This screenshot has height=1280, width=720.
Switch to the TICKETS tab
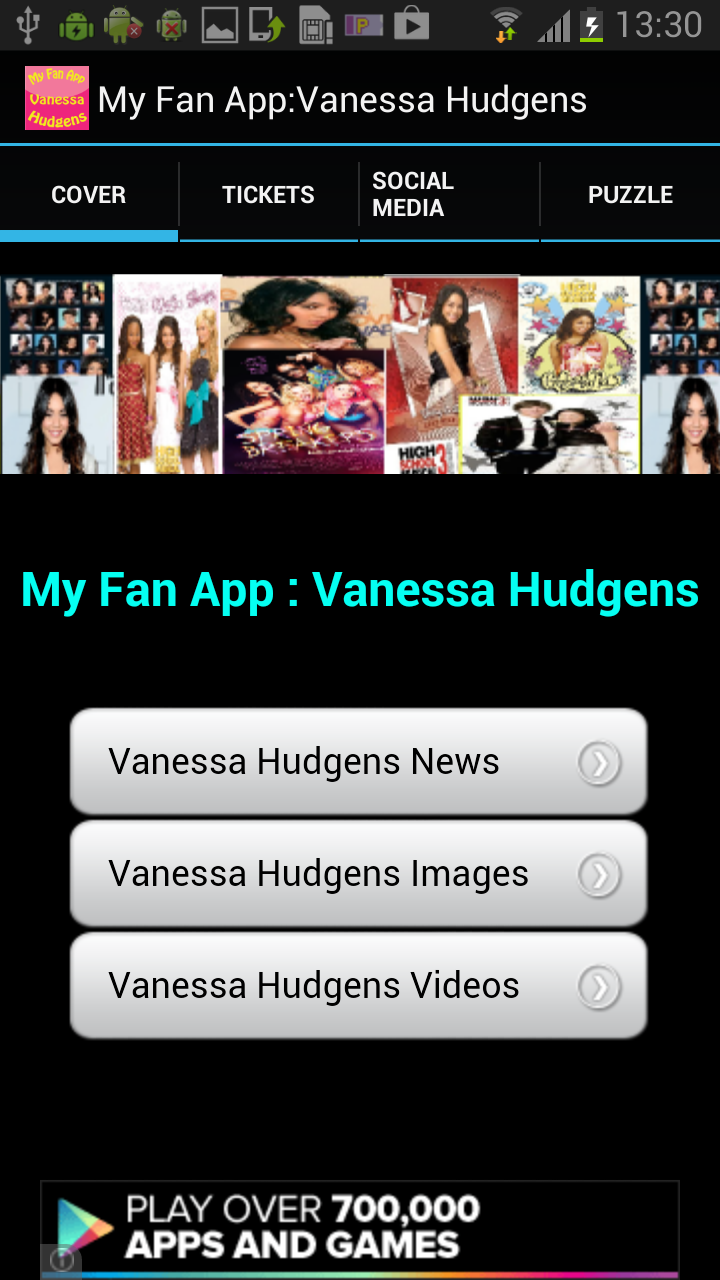tap(268, 194)
